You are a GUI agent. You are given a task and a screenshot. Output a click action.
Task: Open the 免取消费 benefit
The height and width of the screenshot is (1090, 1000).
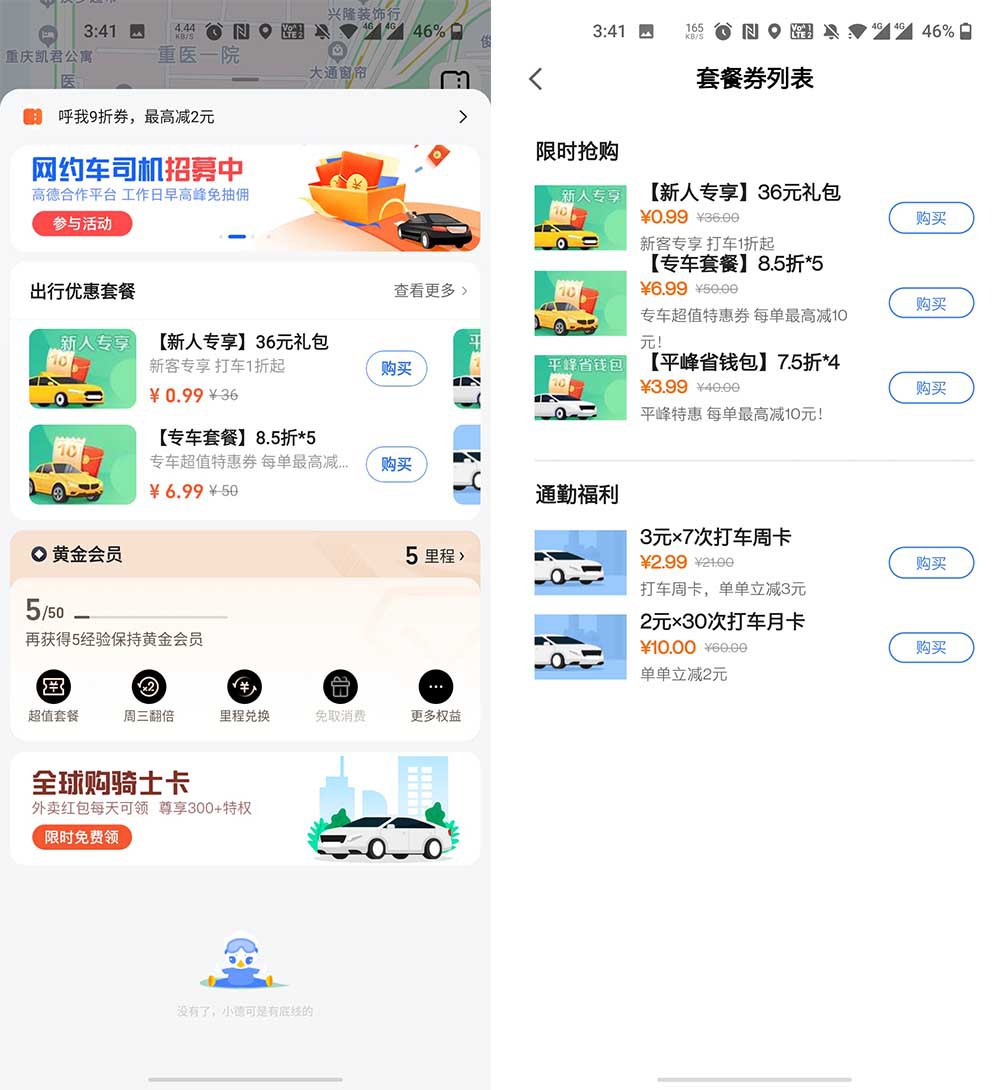point(340,696)
